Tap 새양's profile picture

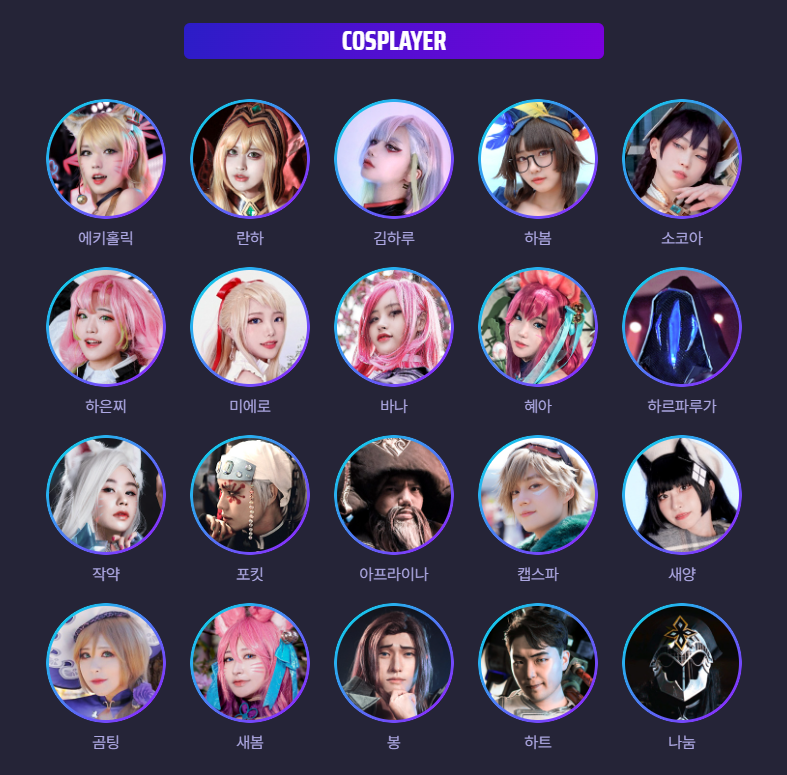(x=682, y=494)
